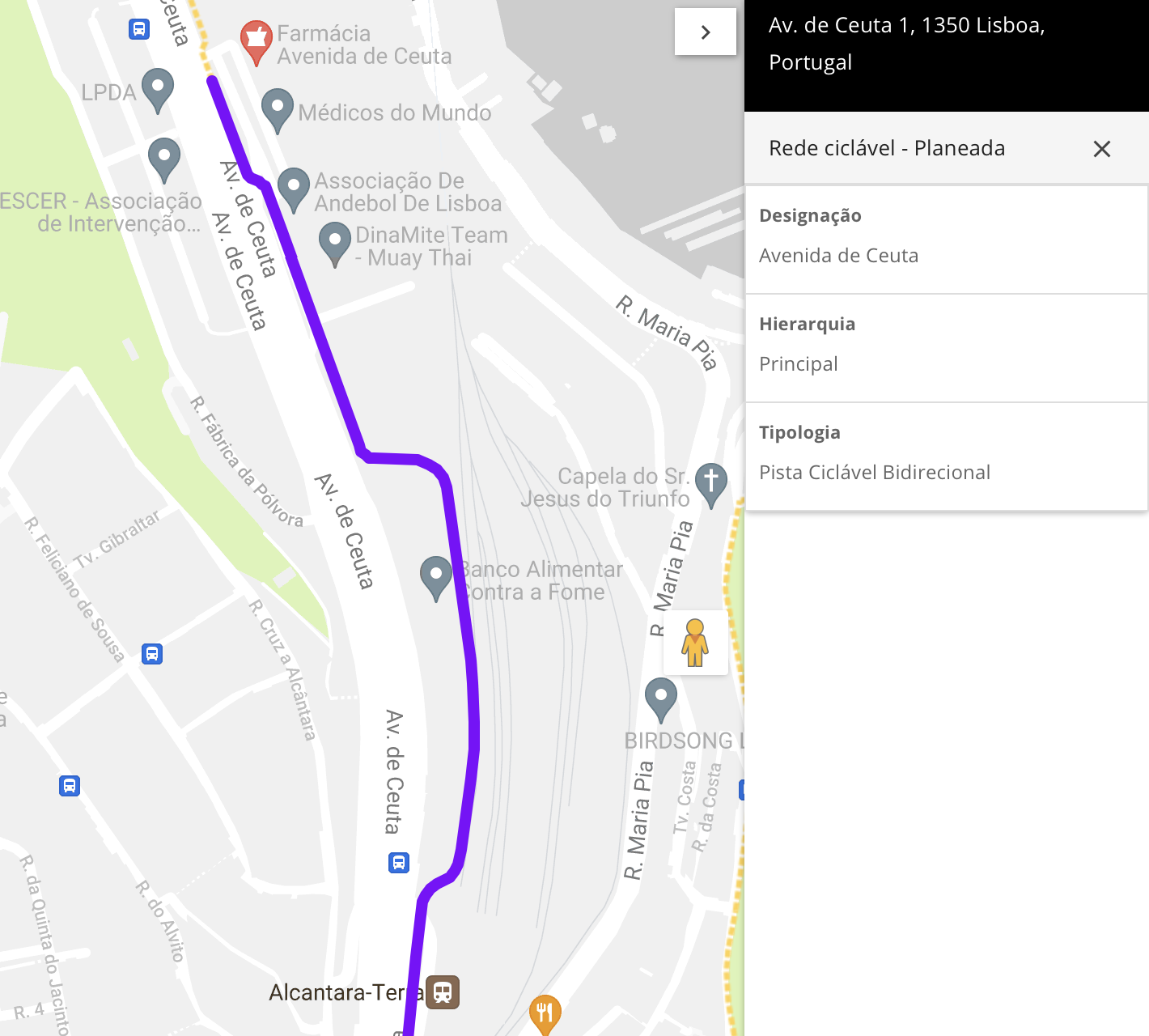
Task: Open Associação De Andebol De Lisboa pin
Action: pos(294,187)
